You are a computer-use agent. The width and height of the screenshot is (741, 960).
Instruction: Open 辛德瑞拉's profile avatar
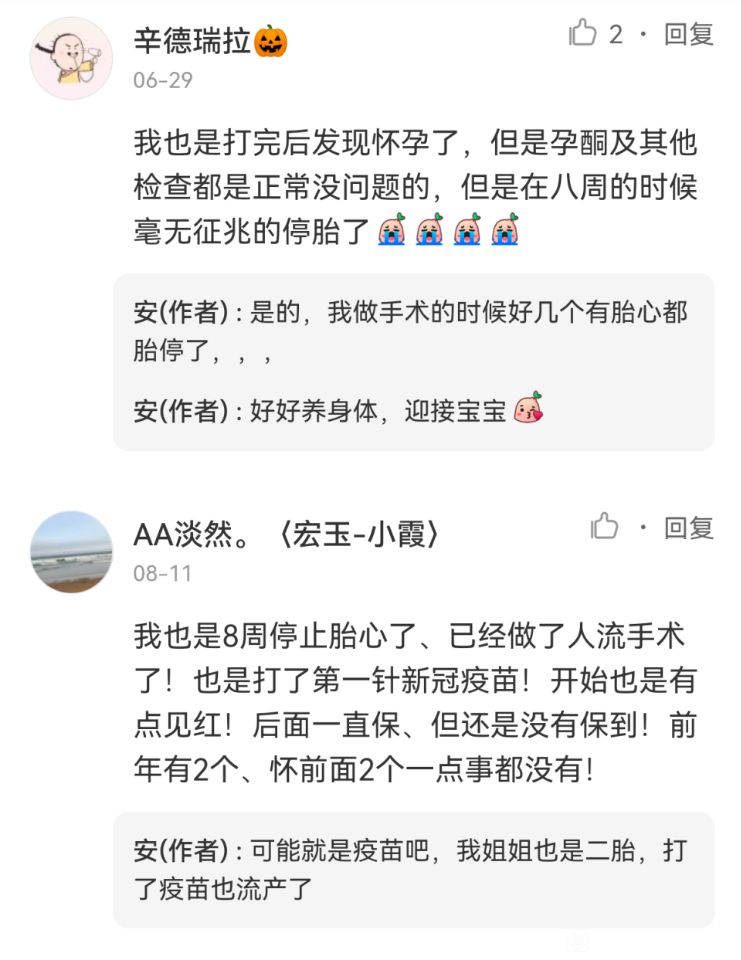coord(71,58)
